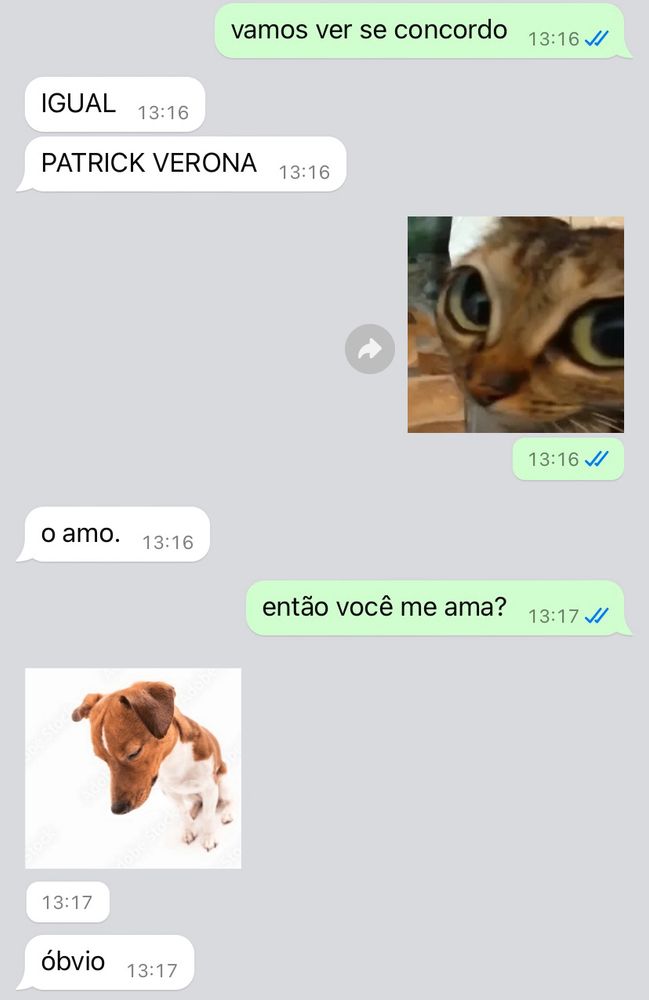The height and width of the screenshot is (1000, 649).
Task: Open the sent cat picture
Action: click(515, 324)
